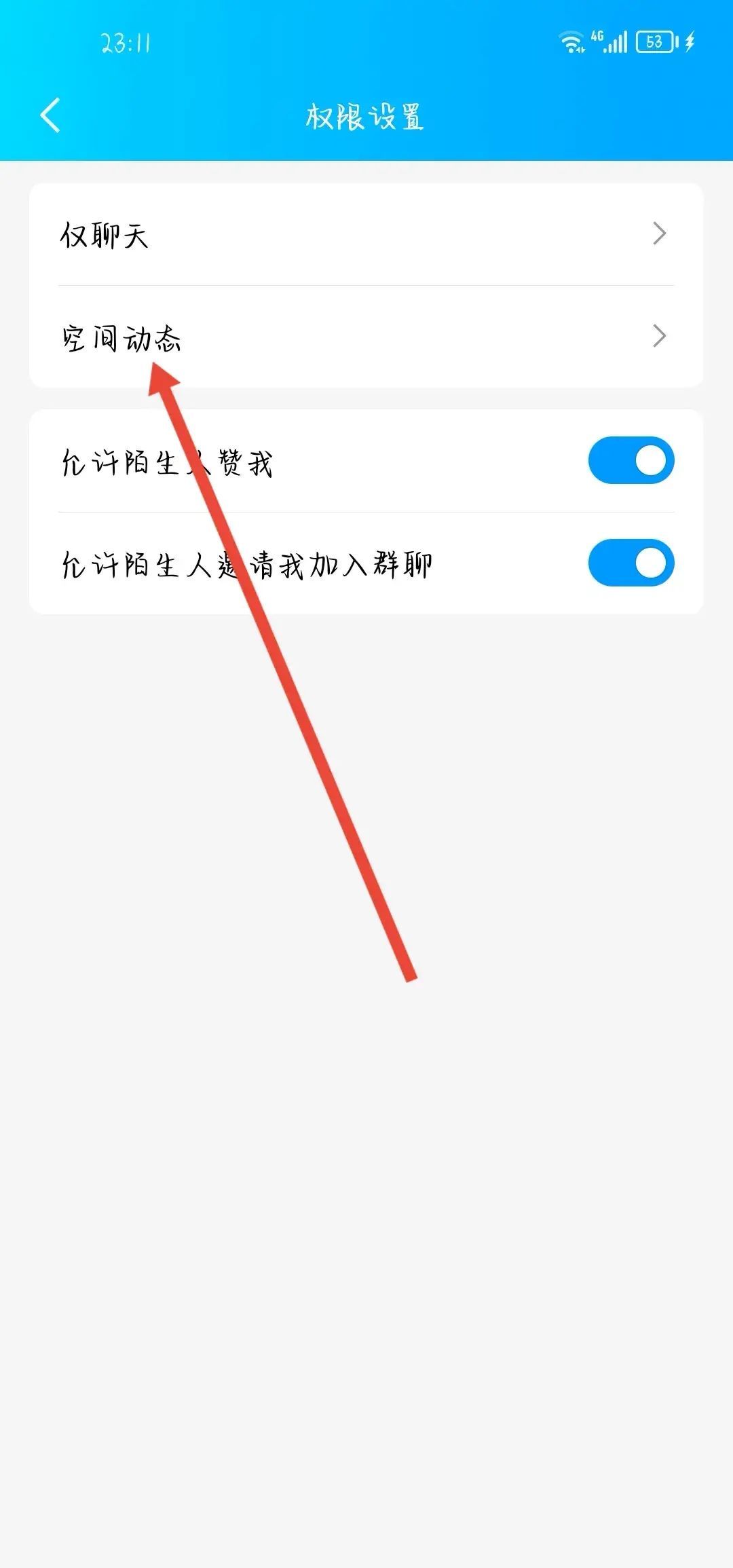Screen dimensions: 733x1568
Task: Disable 允许陌生人邀请我加入群聊 switch
Action: pyautogui.click(x=631, y=563)
